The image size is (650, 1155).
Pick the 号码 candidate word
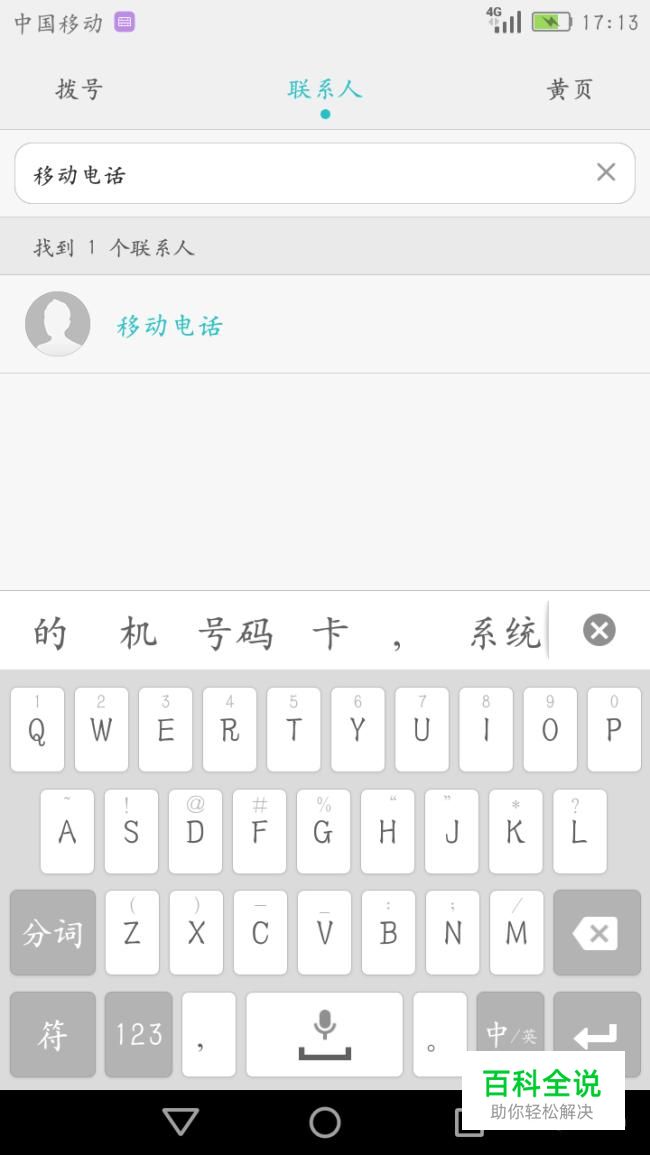pos(235,633)
